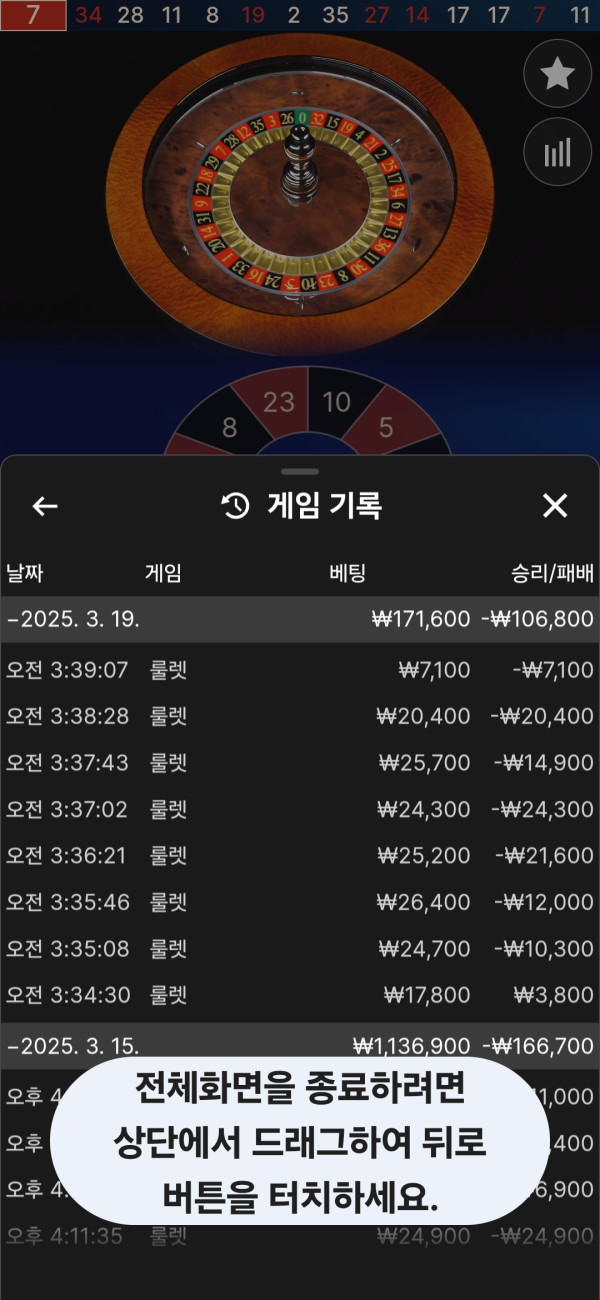Open the 오전 3:39:07 룰렛 record

coord(300,670)
